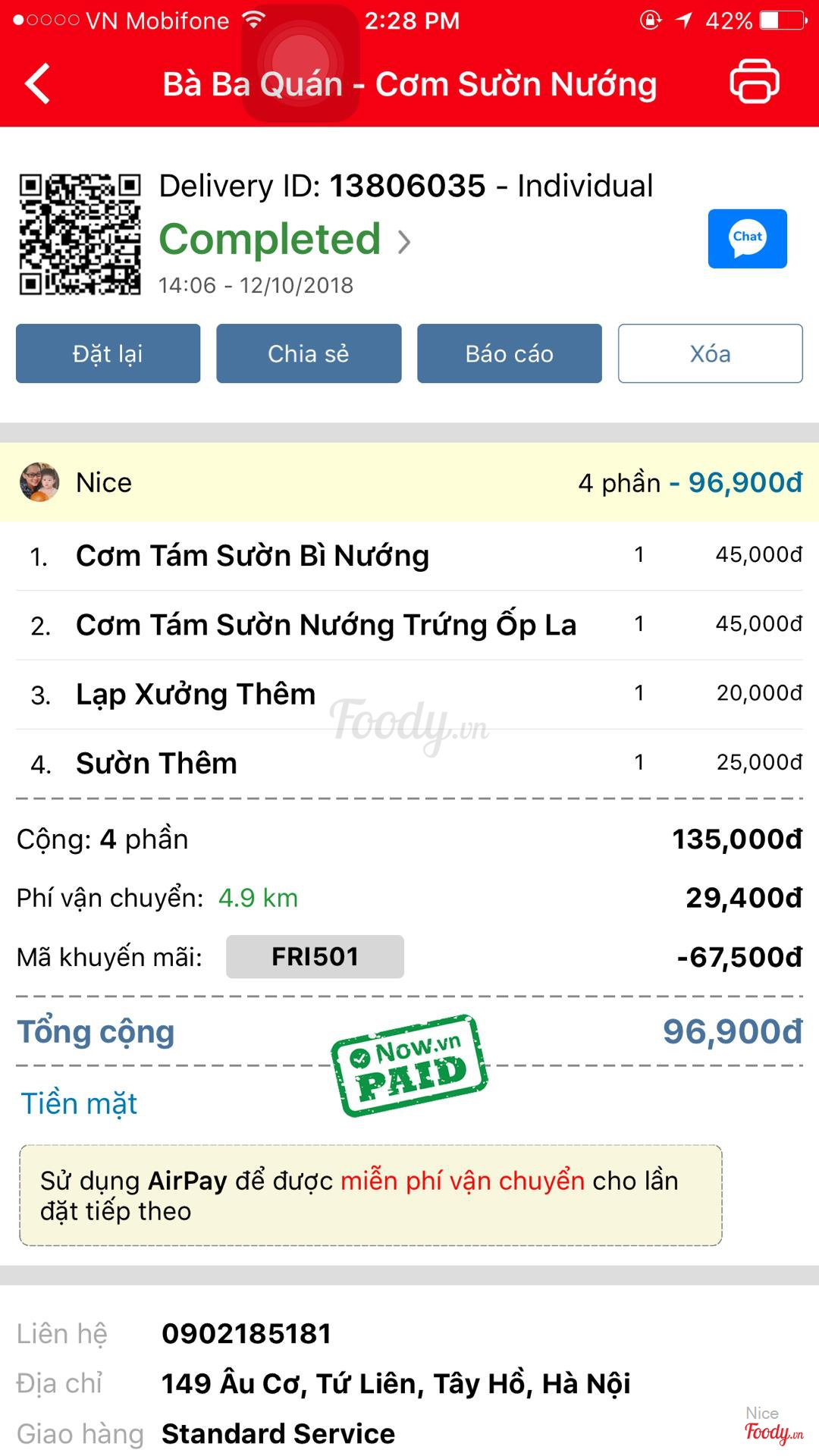Reorder with the Đặt lại button
The image size is (819, 1456).
[x=108, y=353]
